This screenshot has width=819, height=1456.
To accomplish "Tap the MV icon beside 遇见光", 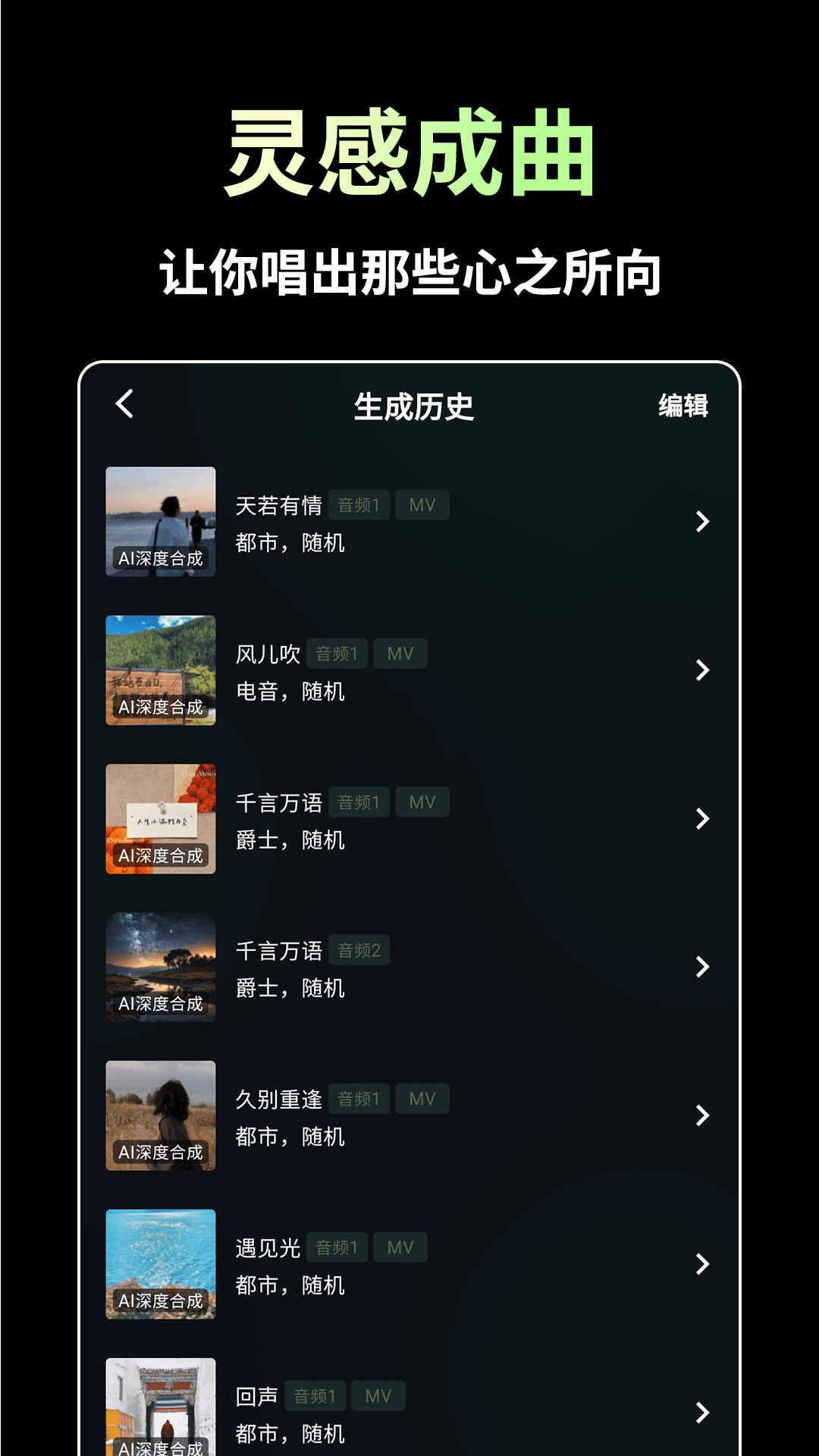I will point(400,1247).
